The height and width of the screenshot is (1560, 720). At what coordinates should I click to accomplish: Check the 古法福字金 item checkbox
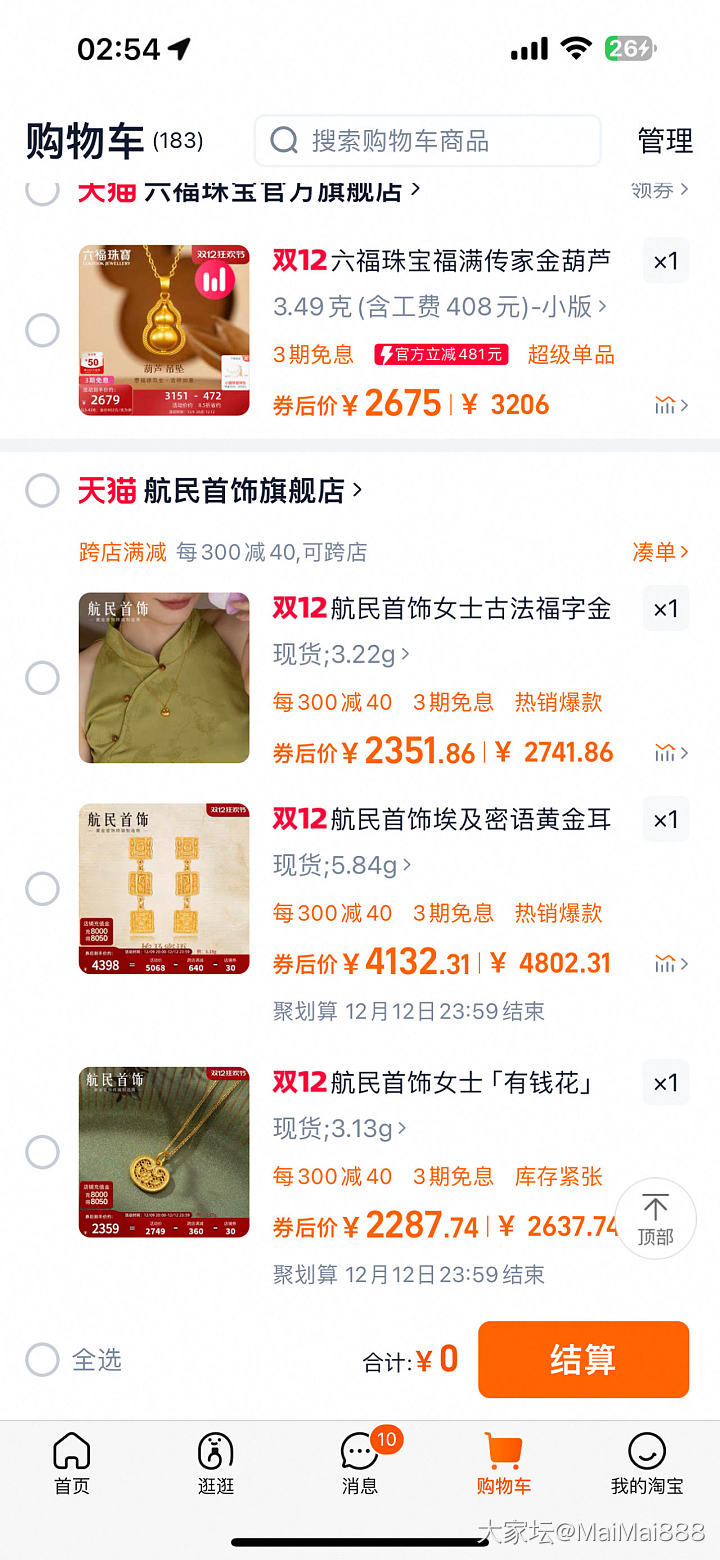[42, 678]
